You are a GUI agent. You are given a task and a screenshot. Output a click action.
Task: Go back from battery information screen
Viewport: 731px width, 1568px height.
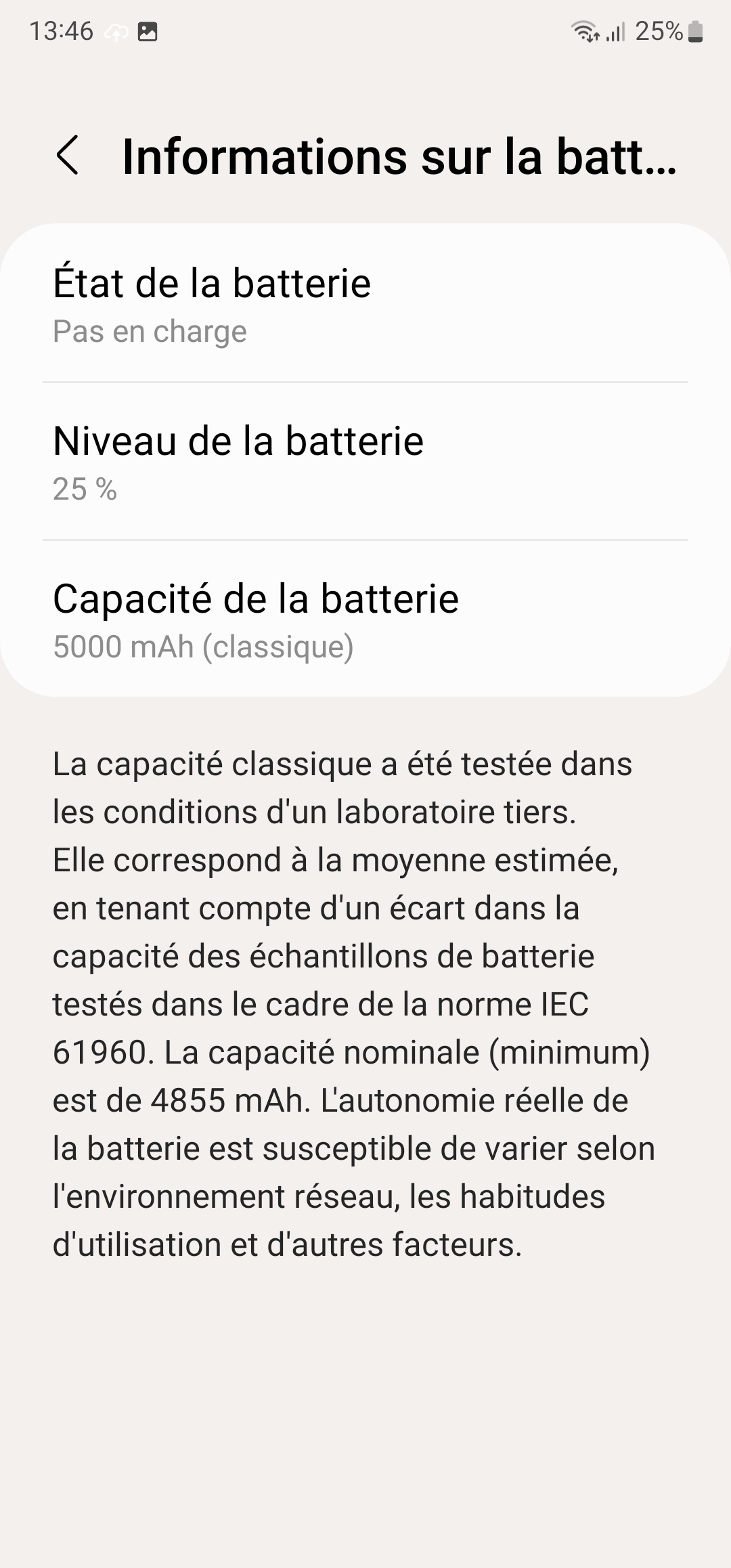coord(68,156)
